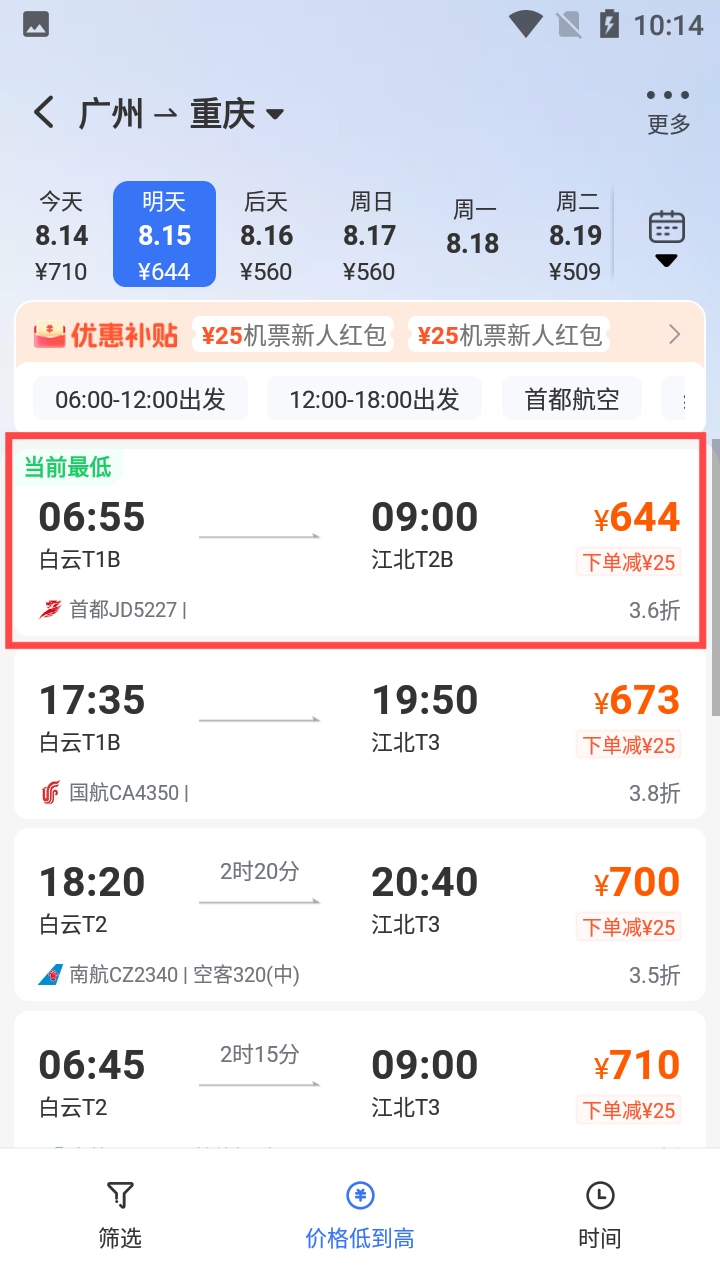Open the 更多 overflow menu

[x=668, y=111]
